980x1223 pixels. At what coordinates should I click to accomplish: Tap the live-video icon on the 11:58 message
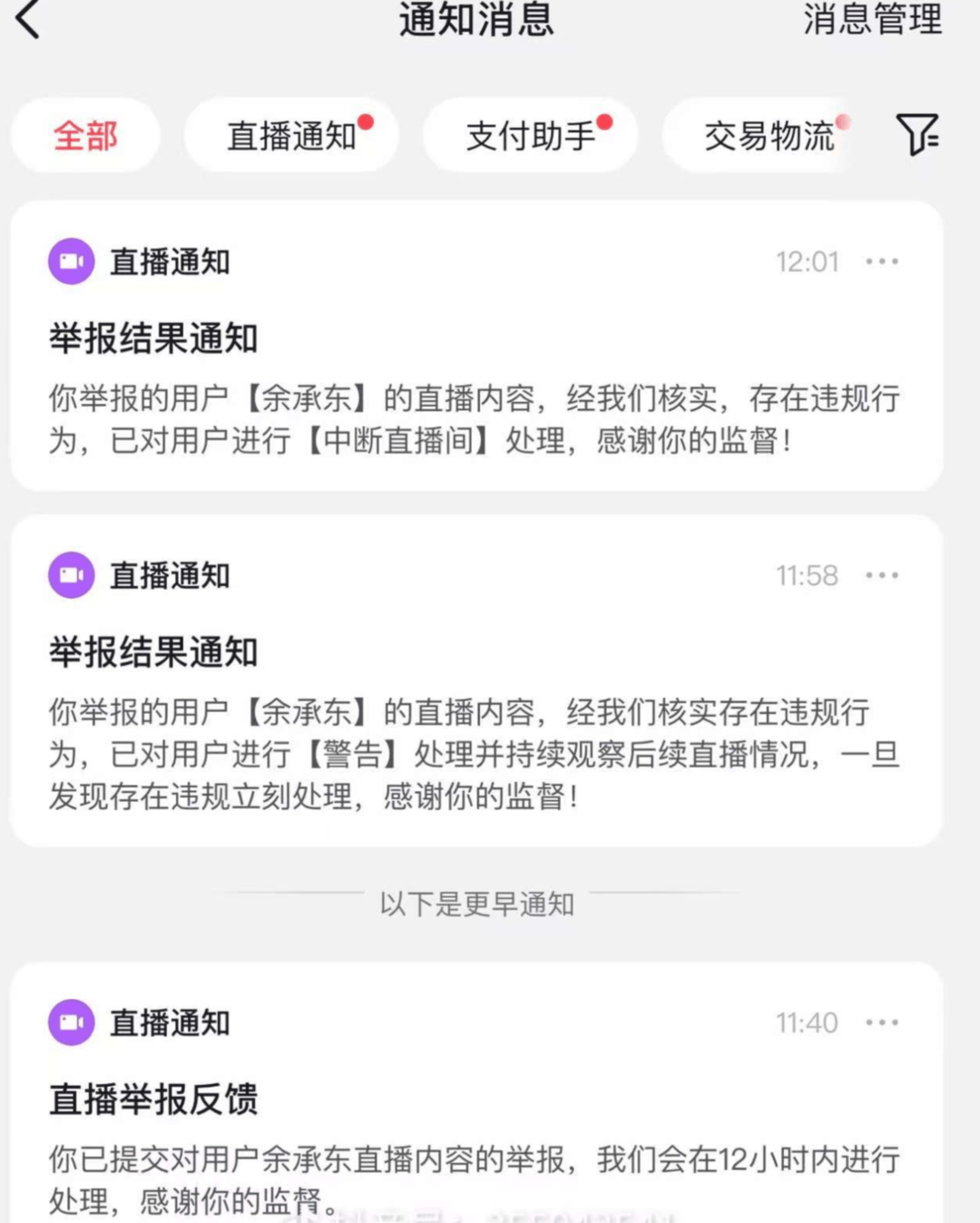[x=72, y=573]
